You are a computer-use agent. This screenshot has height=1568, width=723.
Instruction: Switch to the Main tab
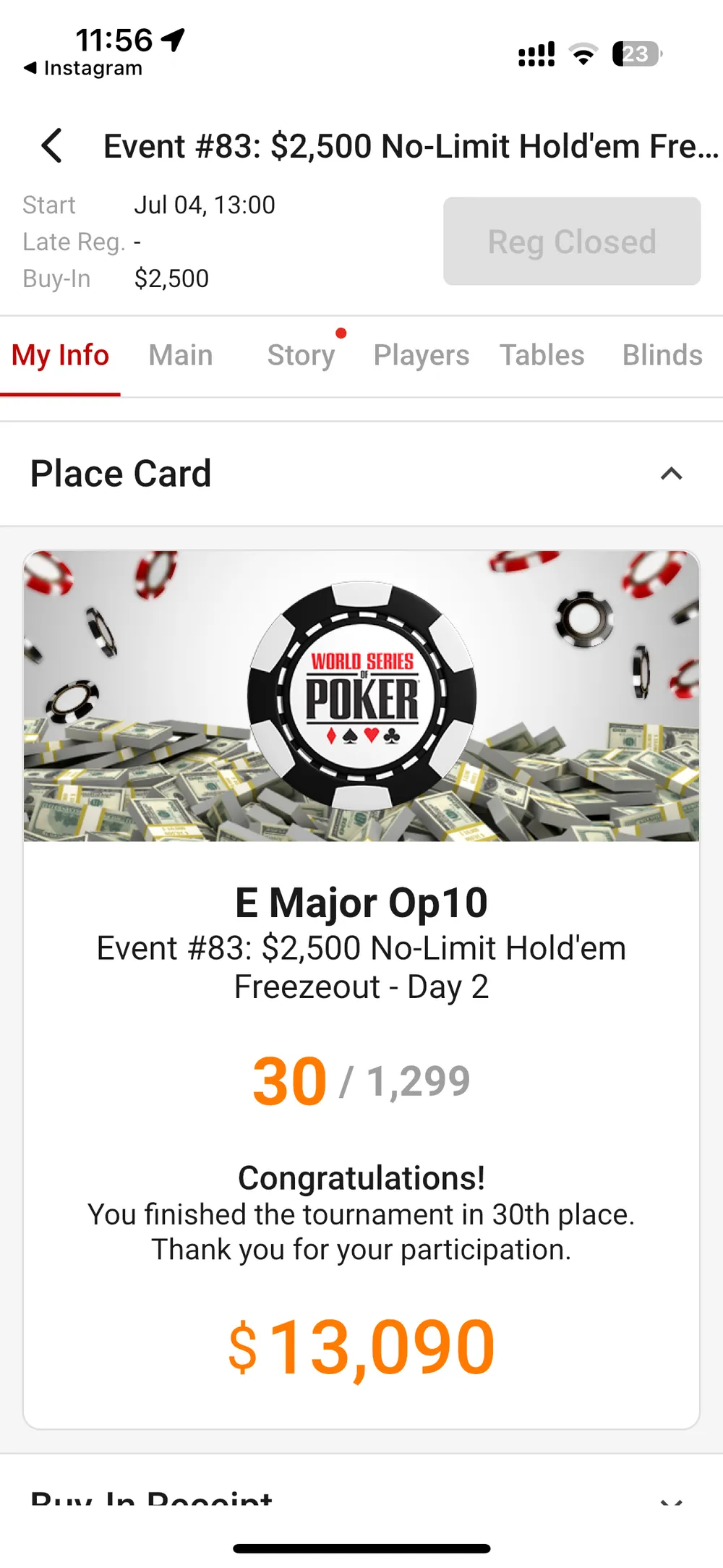(x=181, y=355)
